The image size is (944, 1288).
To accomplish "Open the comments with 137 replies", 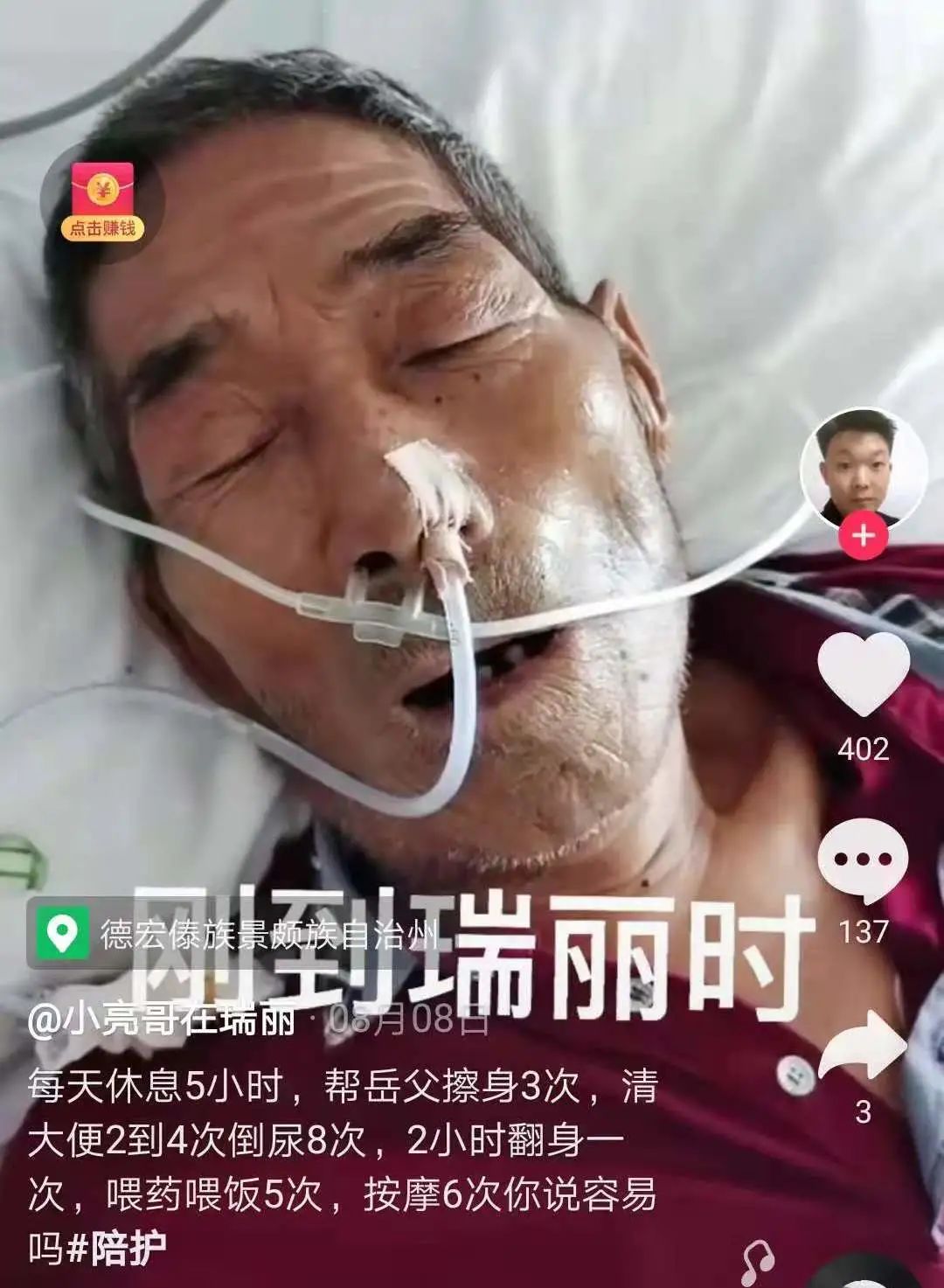I will 864,860.
